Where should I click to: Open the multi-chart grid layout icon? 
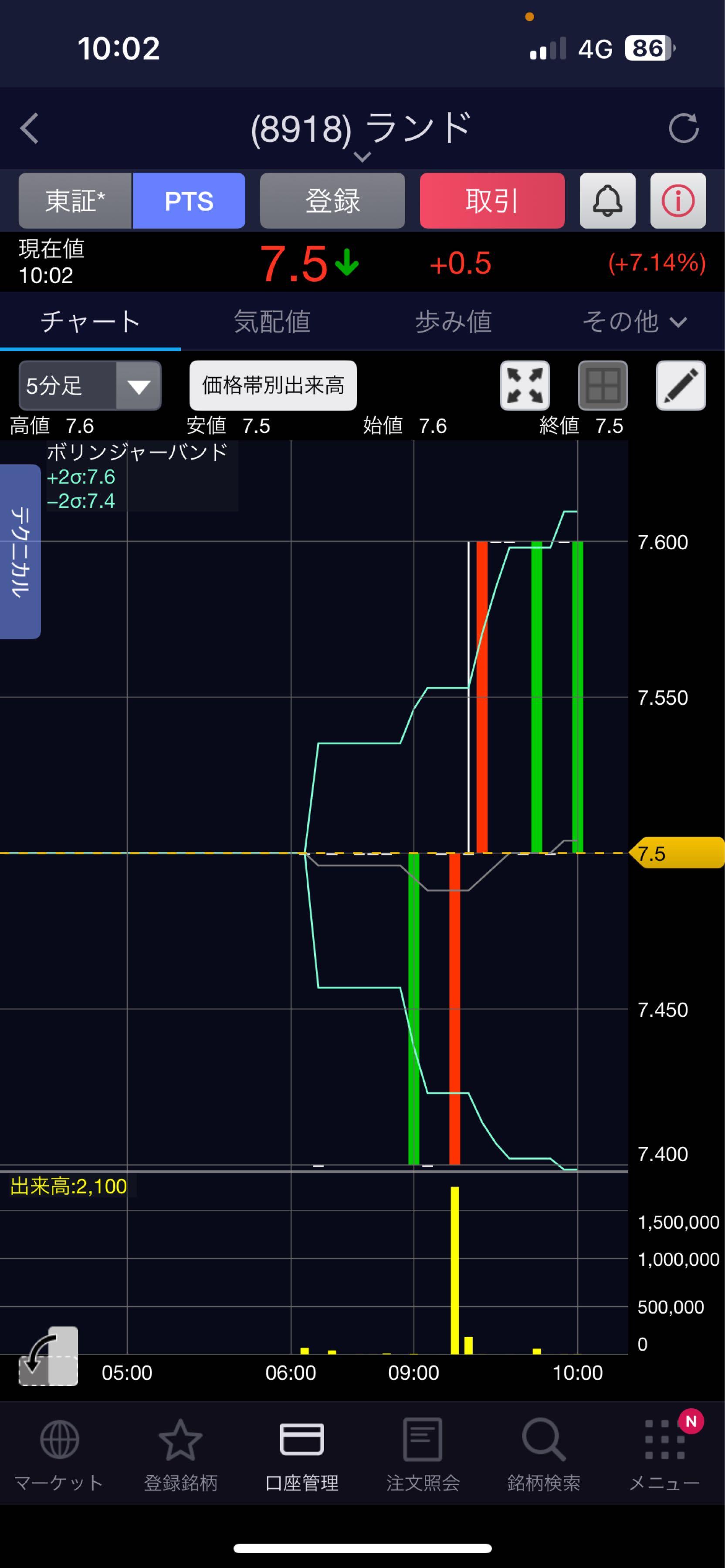pos(603,385)
